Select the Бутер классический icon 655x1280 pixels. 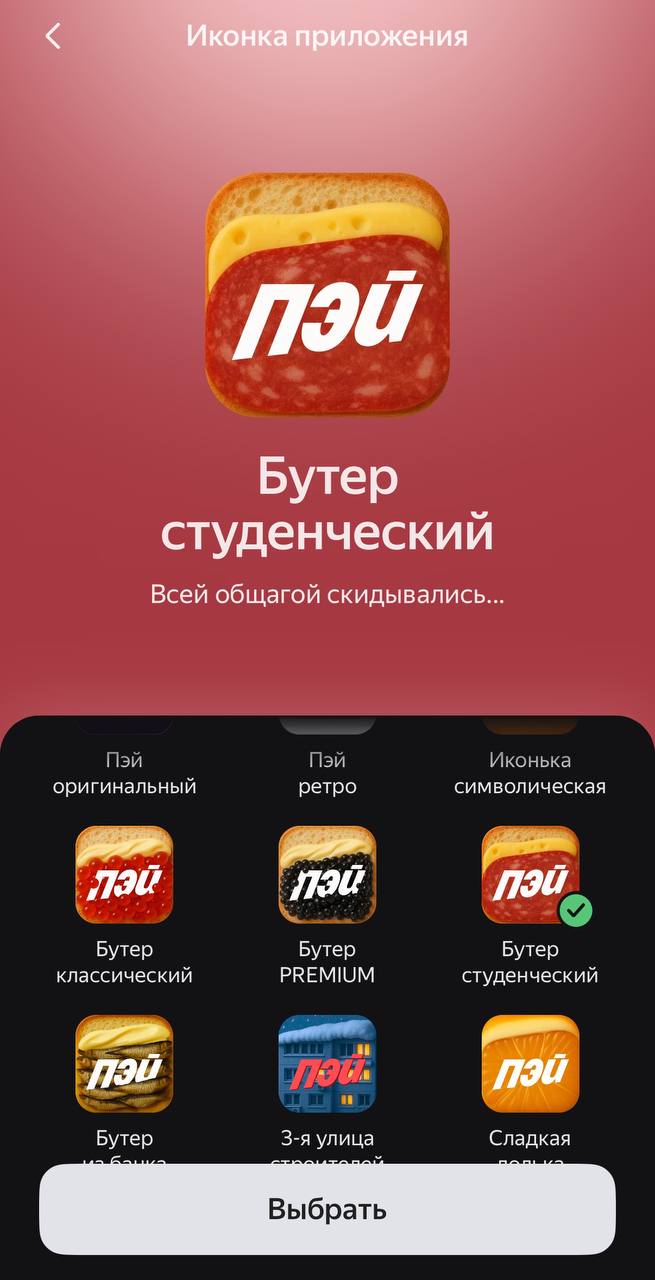pos(124,874)
